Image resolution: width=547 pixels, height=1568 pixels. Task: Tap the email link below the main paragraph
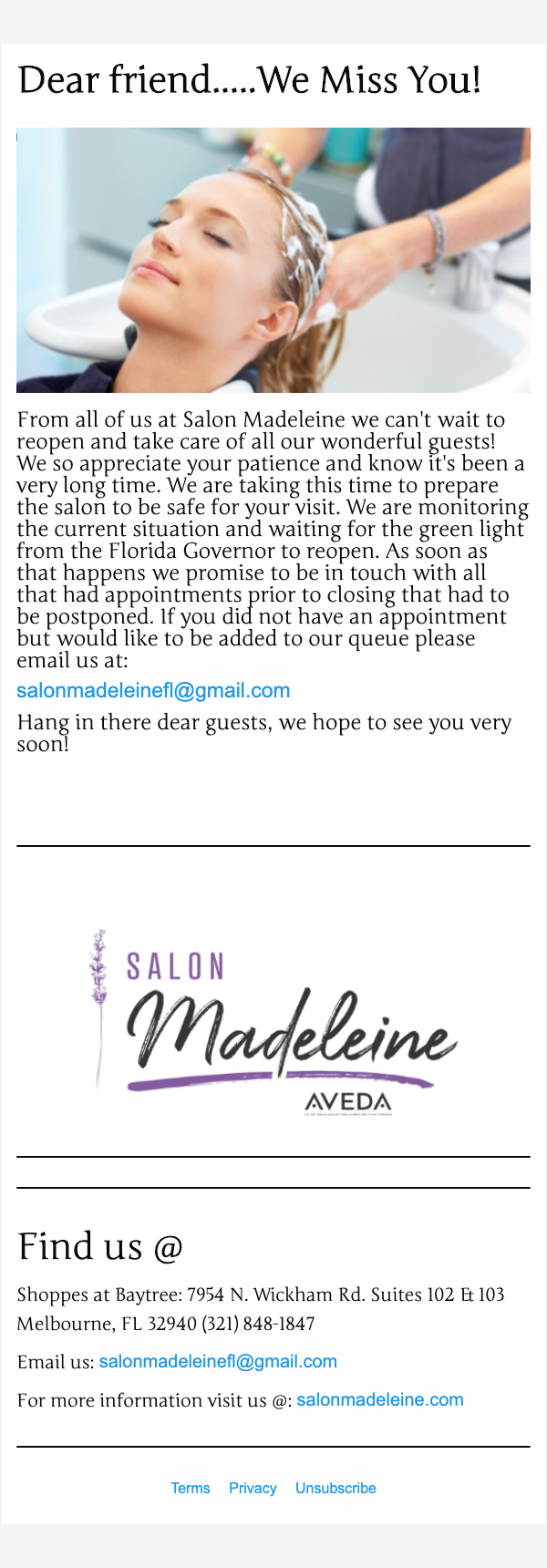pos(153,691)
